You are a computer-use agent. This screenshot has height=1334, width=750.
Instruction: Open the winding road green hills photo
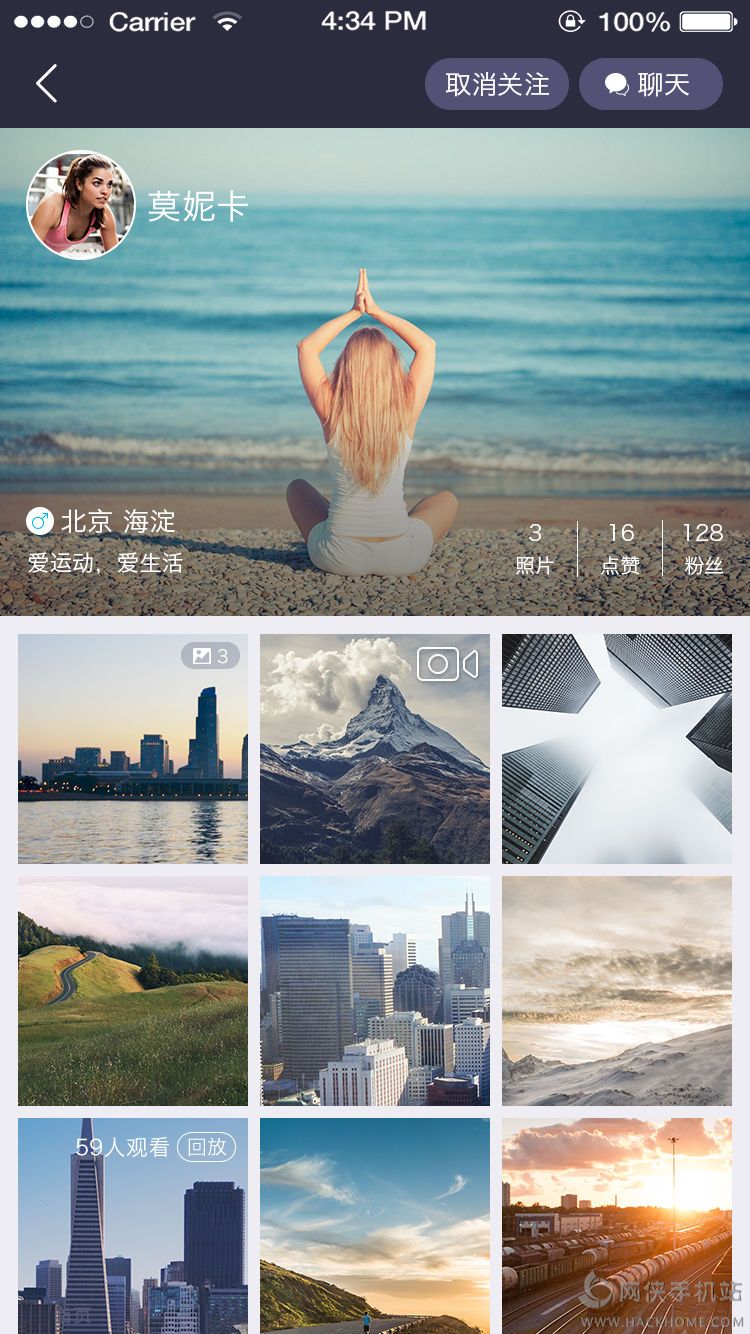click(133, 990)
